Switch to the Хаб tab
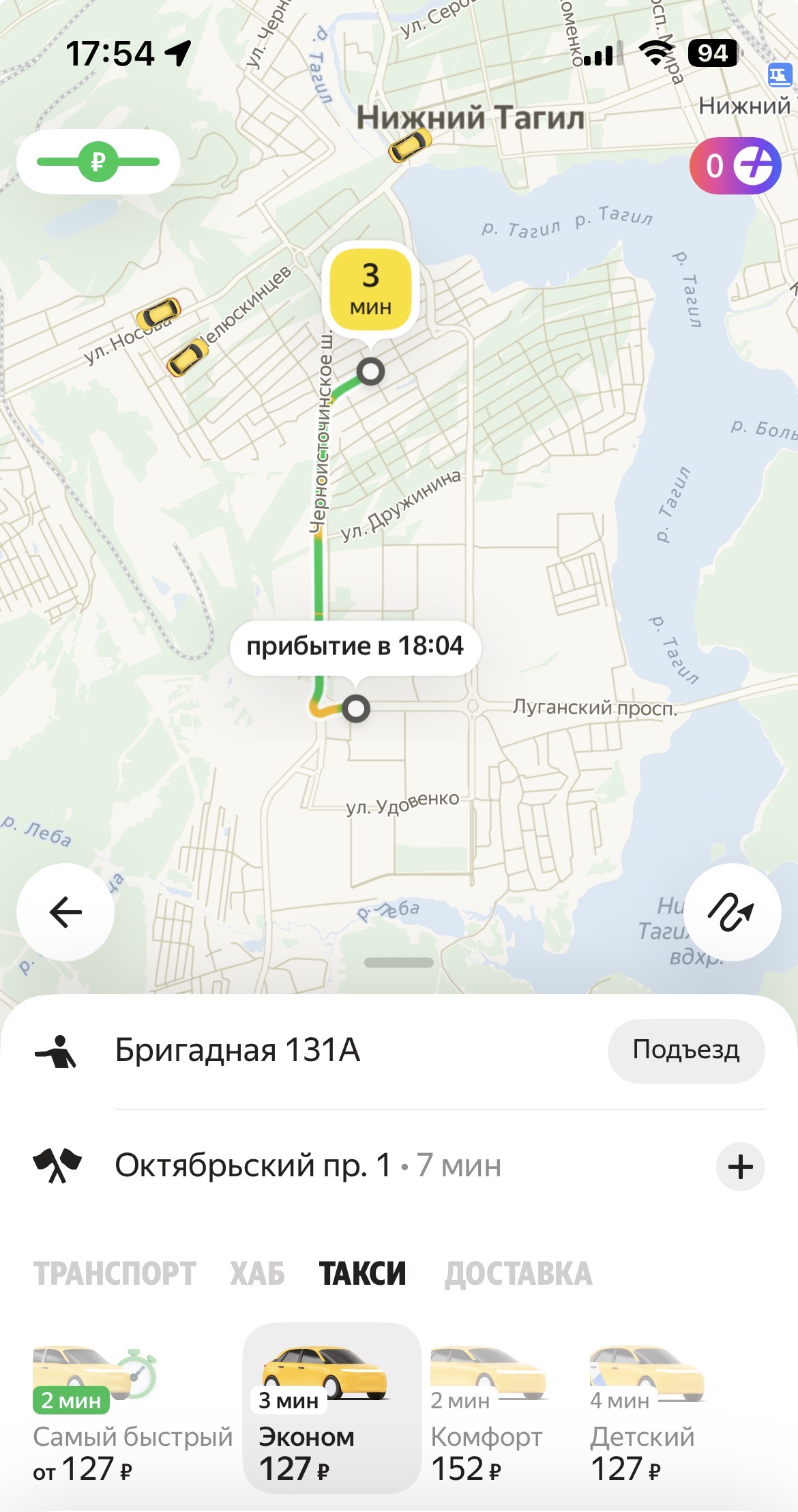This screenshot has height=1512, width=798. [257, 1274]
